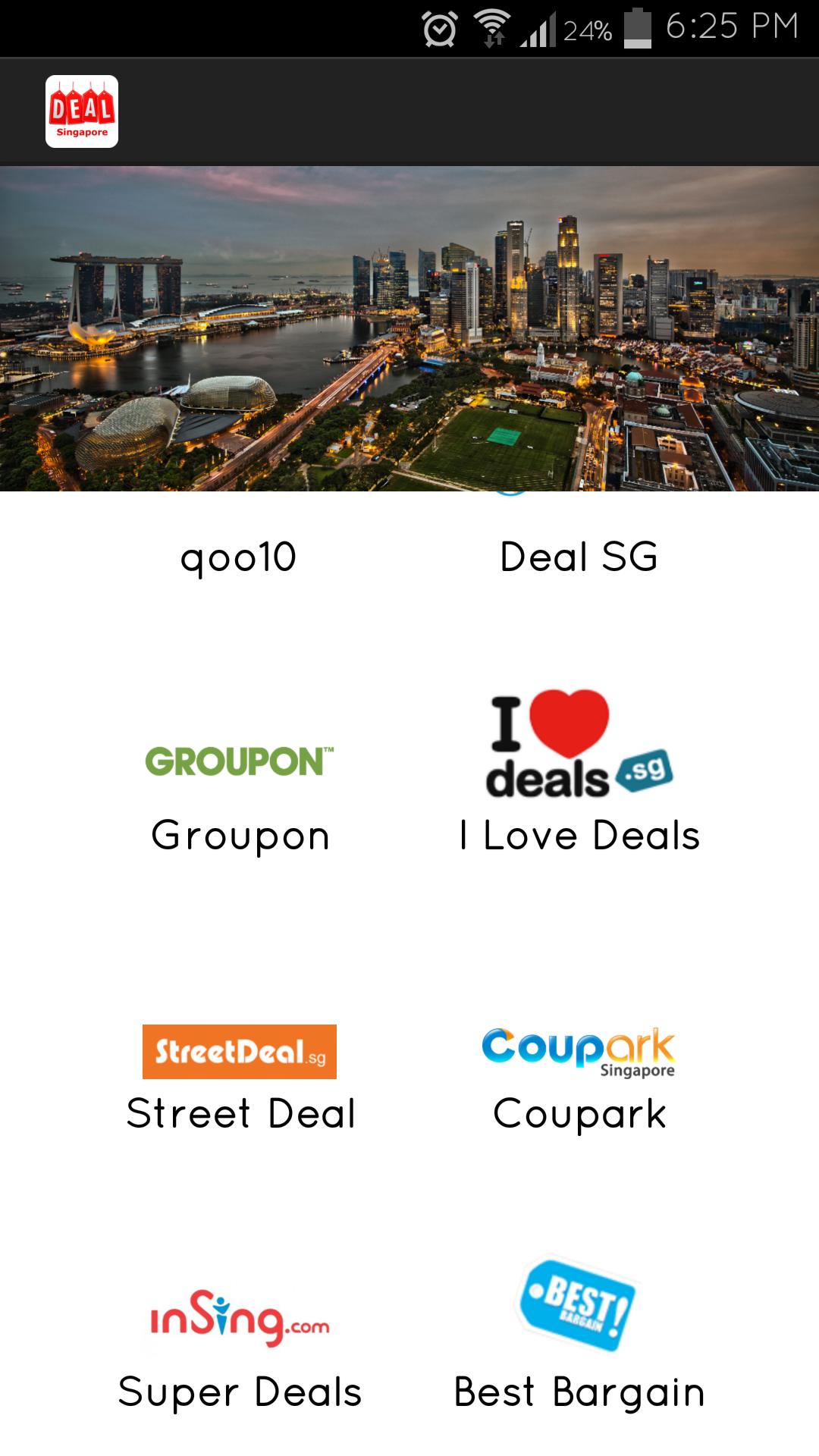Open Street Deal via its text label
The height and width of the screenshot is (1456, 819).
click(x=243, y=1113)
